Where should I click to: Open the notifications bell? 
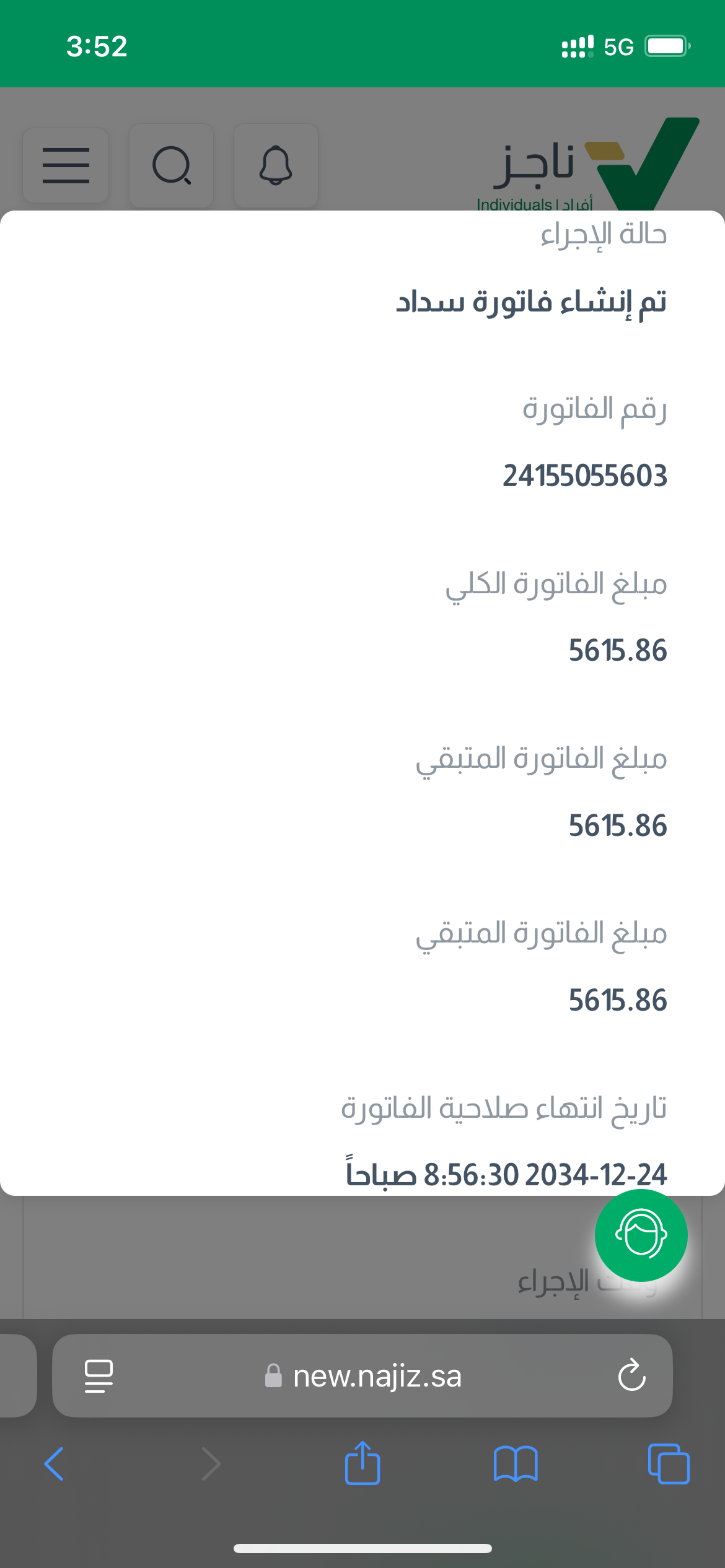276,165
